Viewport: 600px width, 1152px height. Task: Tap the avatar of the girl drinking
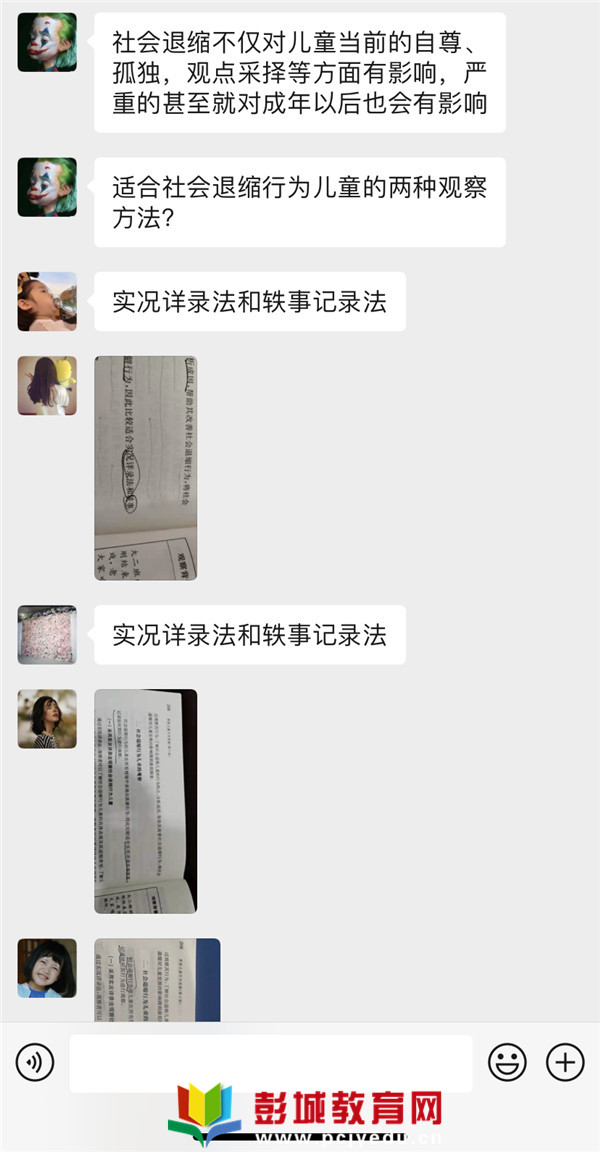47,301
